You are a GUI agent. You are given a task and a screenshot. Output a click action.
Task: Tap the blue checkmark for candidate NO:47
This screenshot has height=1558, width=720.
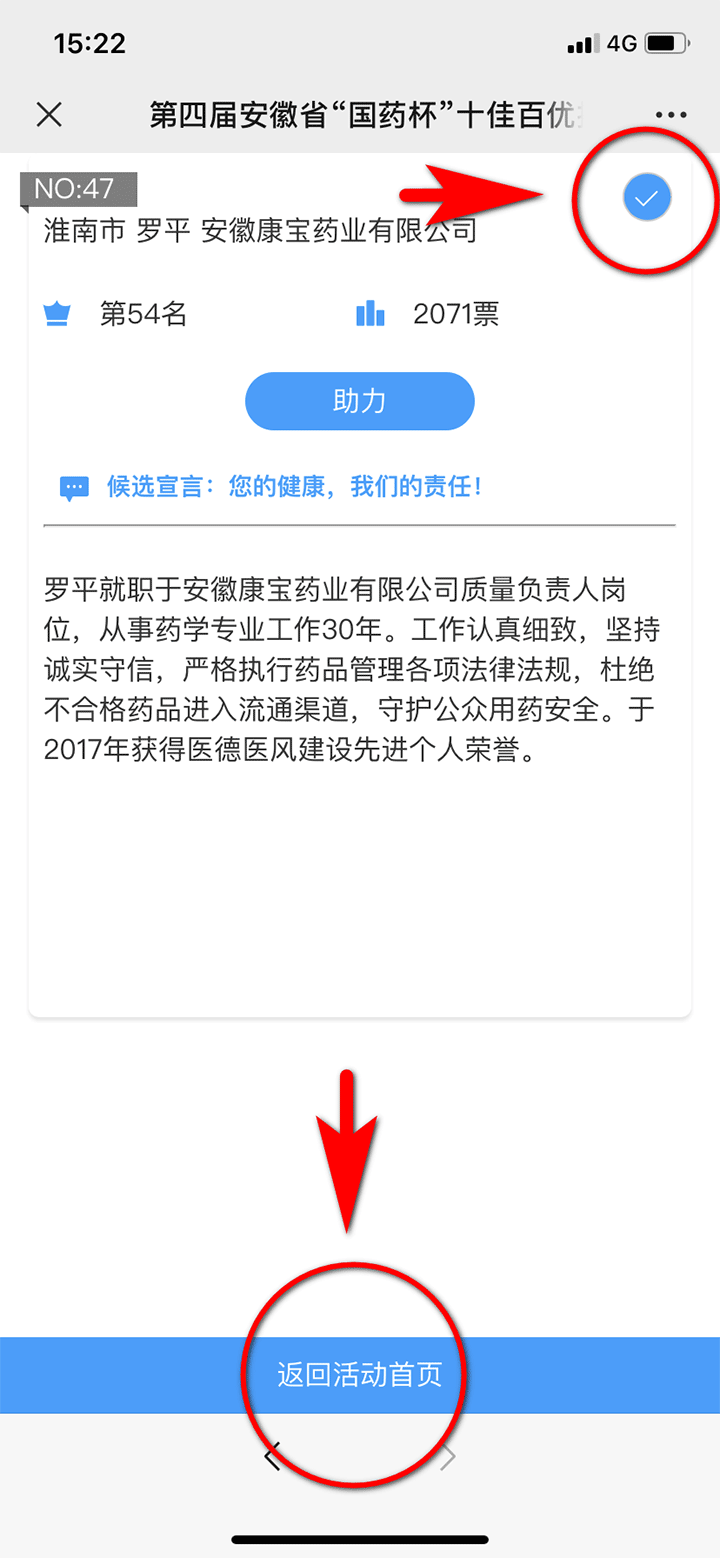(646, 198)
